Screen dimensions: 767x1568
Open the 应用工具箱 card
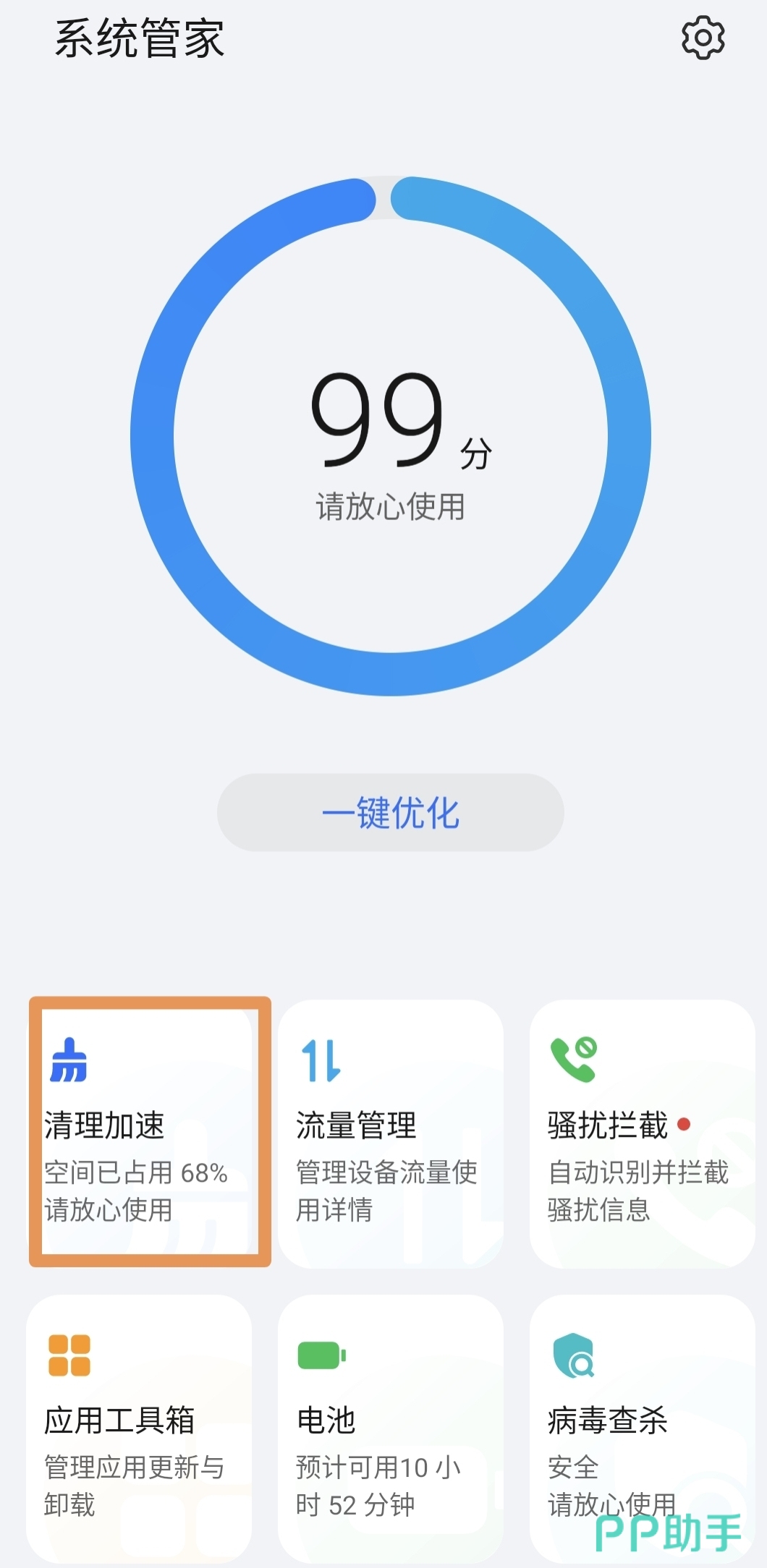139,1427
